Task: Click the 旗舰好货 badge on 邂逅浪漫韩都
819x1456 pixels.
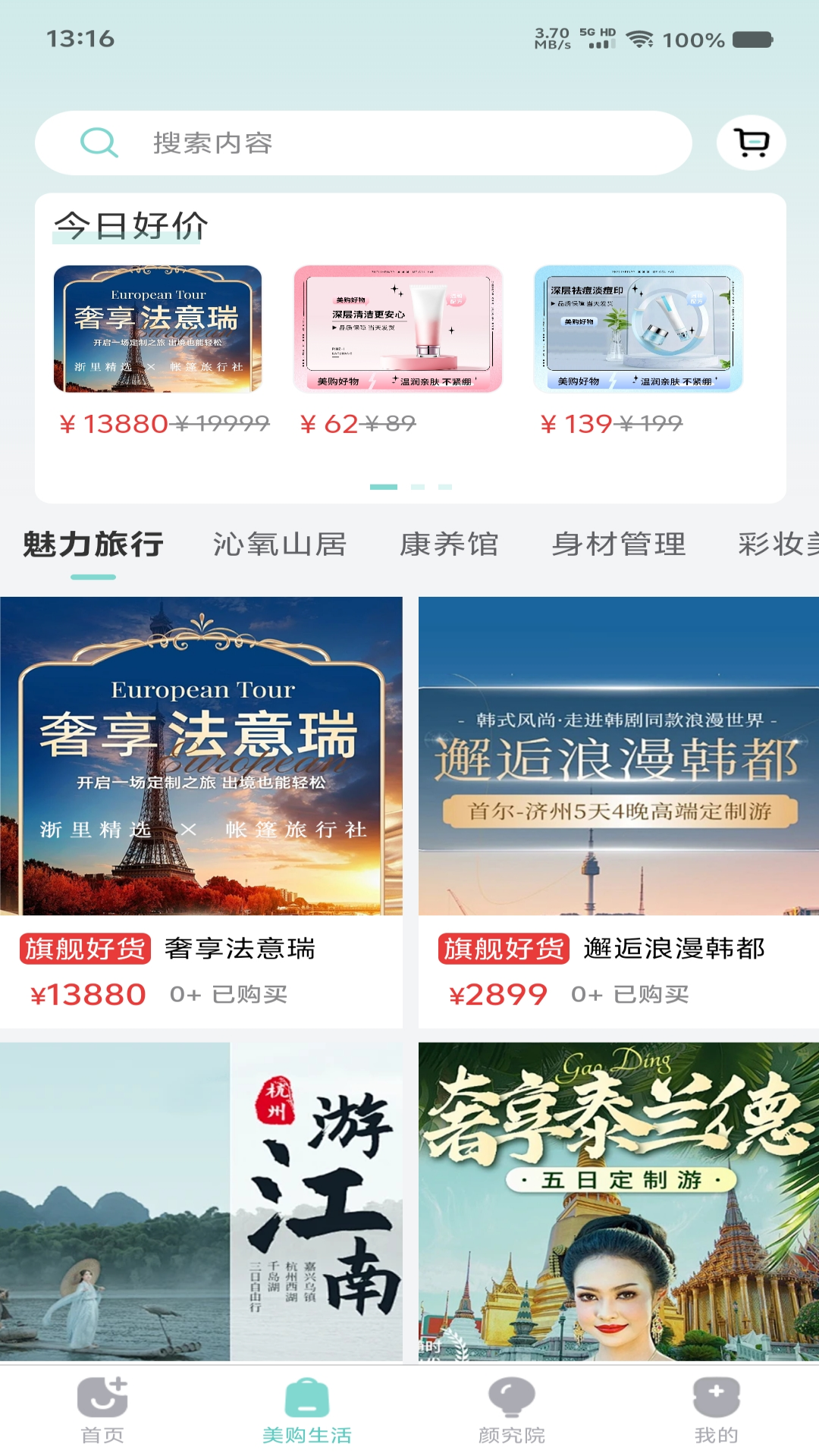Action: [502, 949]
